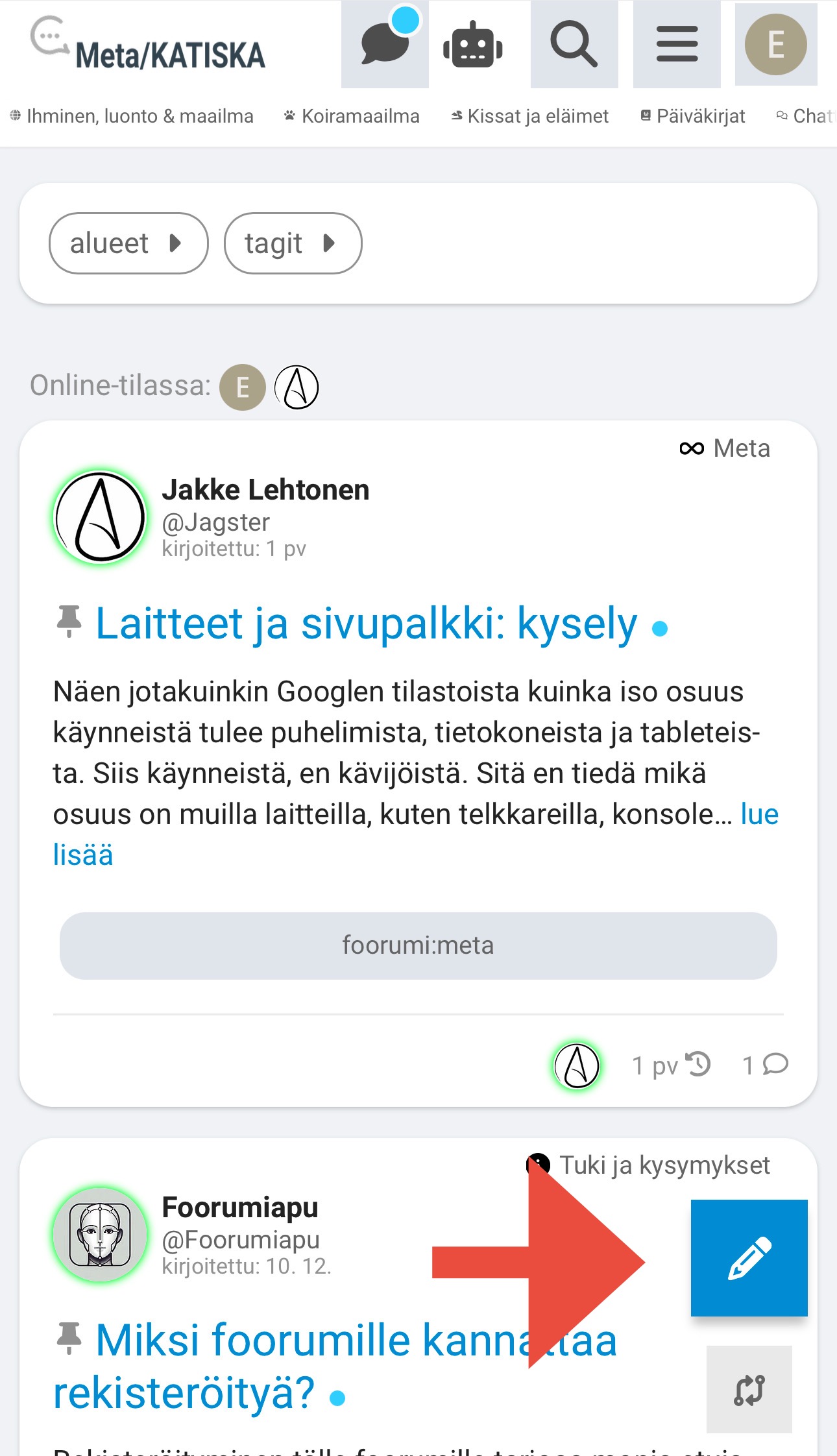The height and width of the screenshot is (1456, 837).
Task: Tap lue lisää to read more
Action: pos(758,814)
